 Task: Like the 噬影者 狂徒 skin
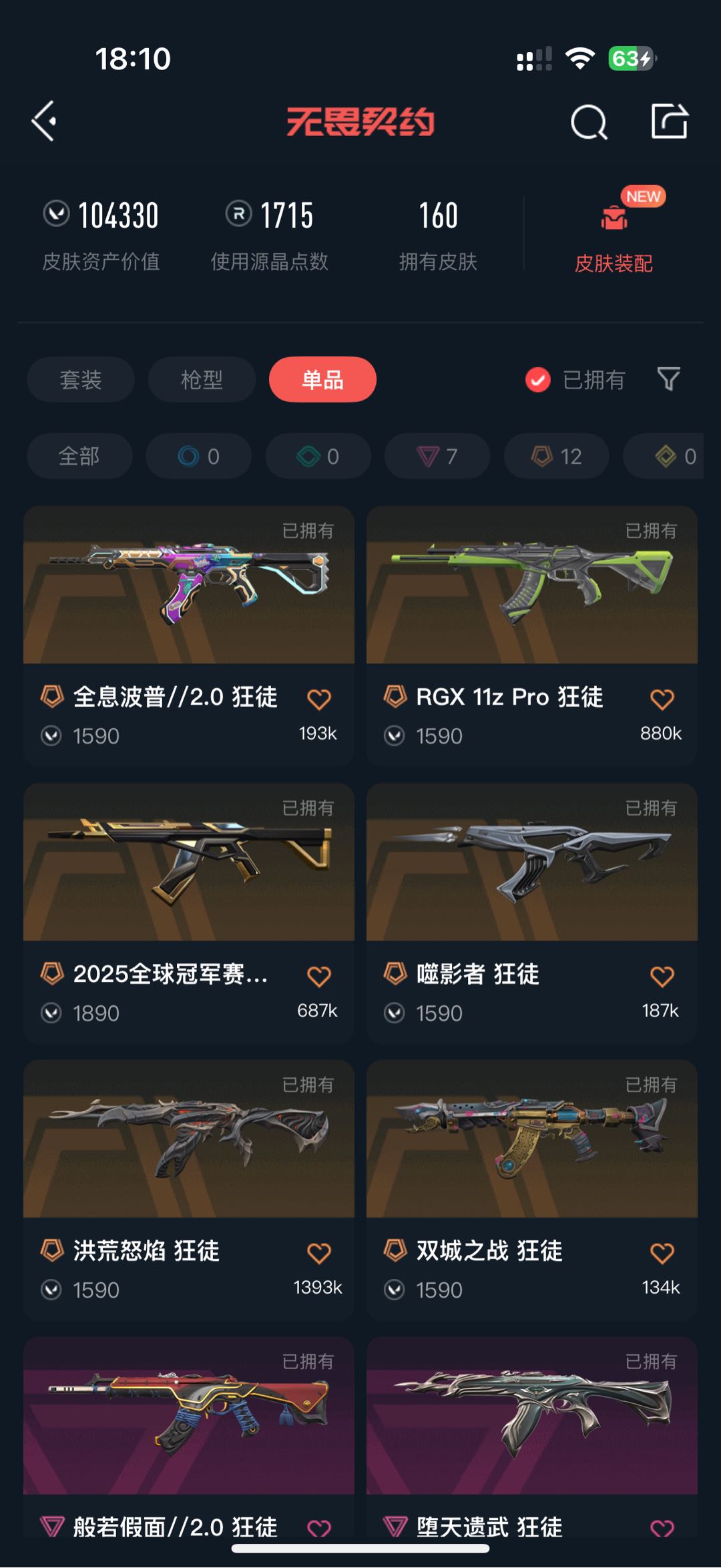[x=662, y=977]
